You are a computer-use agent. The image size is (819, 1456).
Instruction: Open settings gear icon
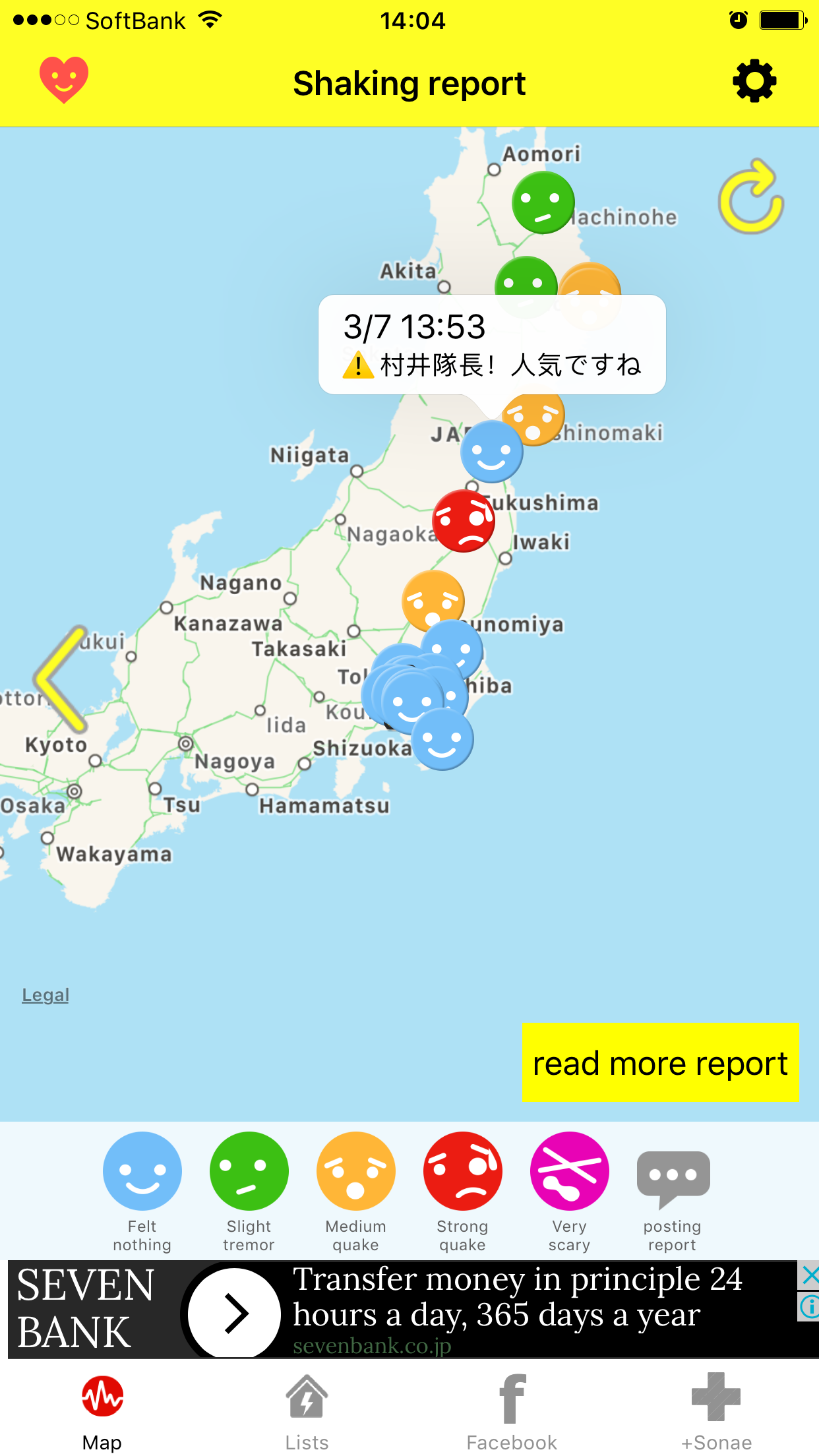(754, 82)
